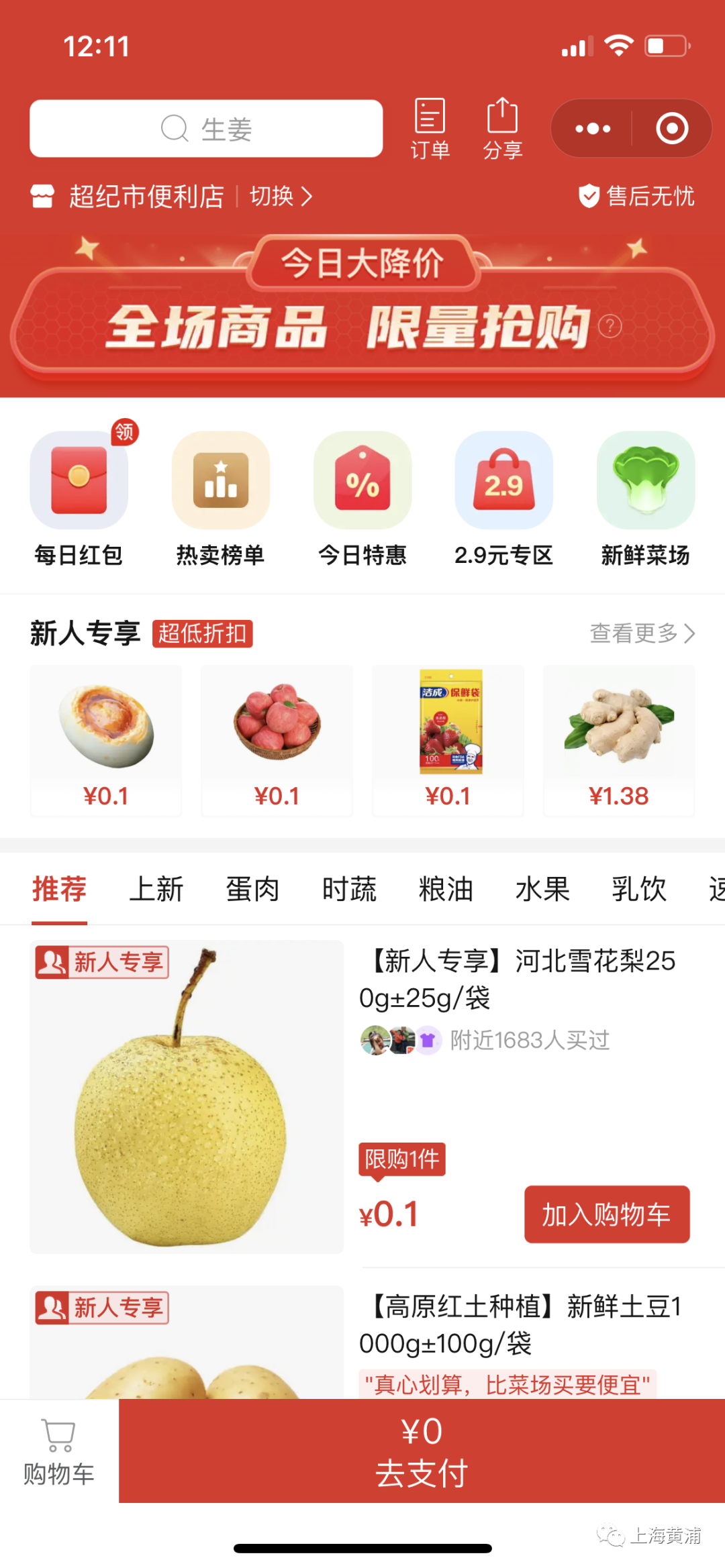
Task: Share via the 分享 icon
Action: [503, 129]
